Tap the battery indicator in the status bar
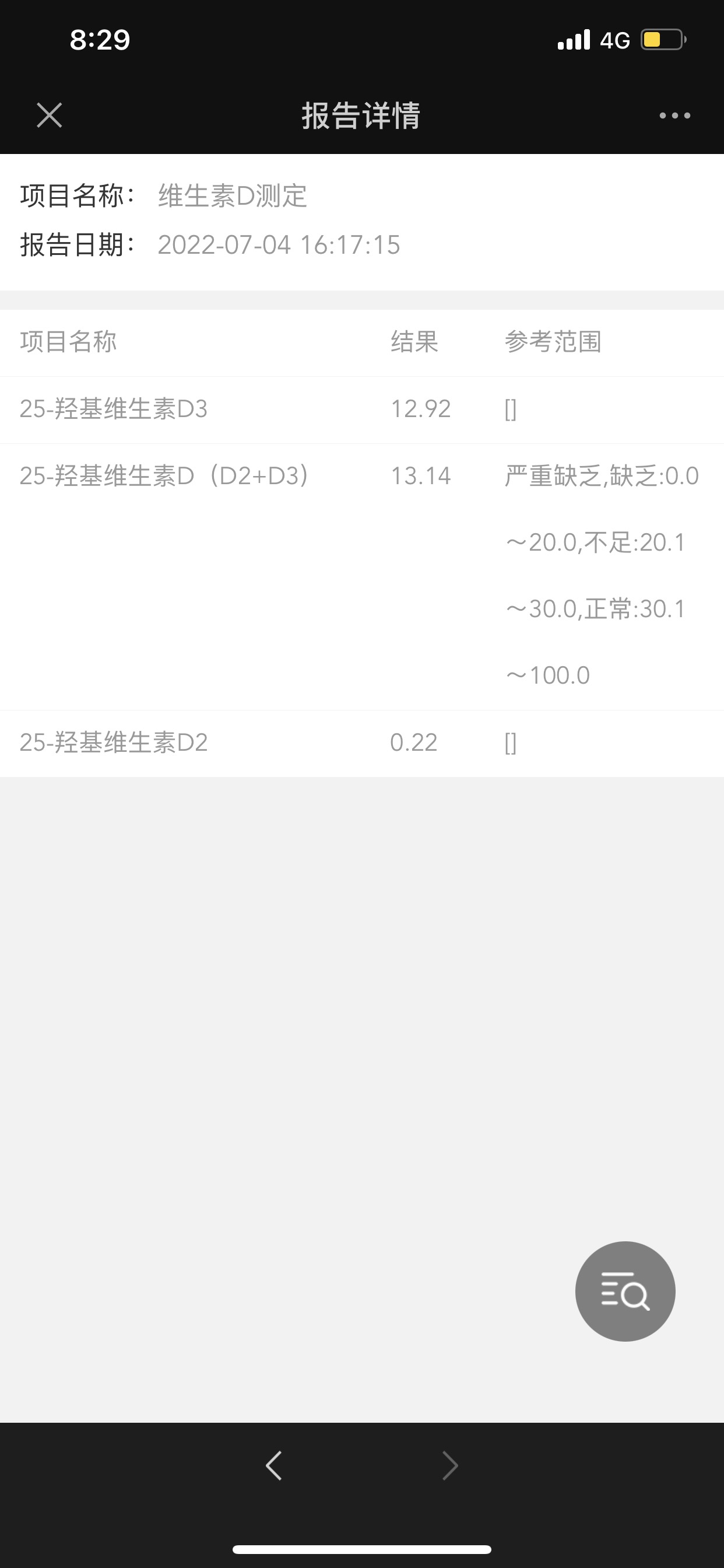The image size is (724, 1568). pos(662,38)
